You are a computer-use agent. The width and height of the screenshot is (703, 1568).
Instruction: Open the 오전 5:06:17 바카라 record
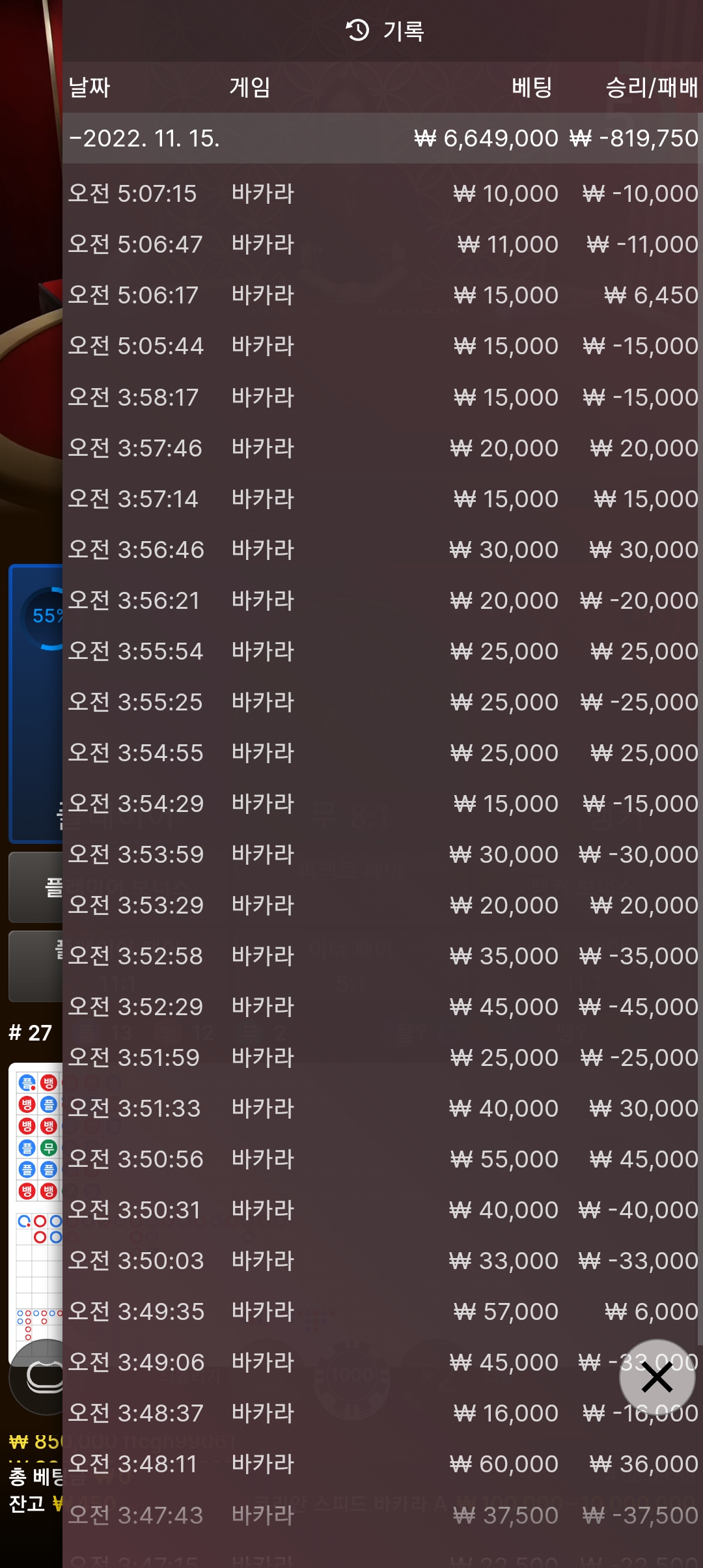(383, 295)
